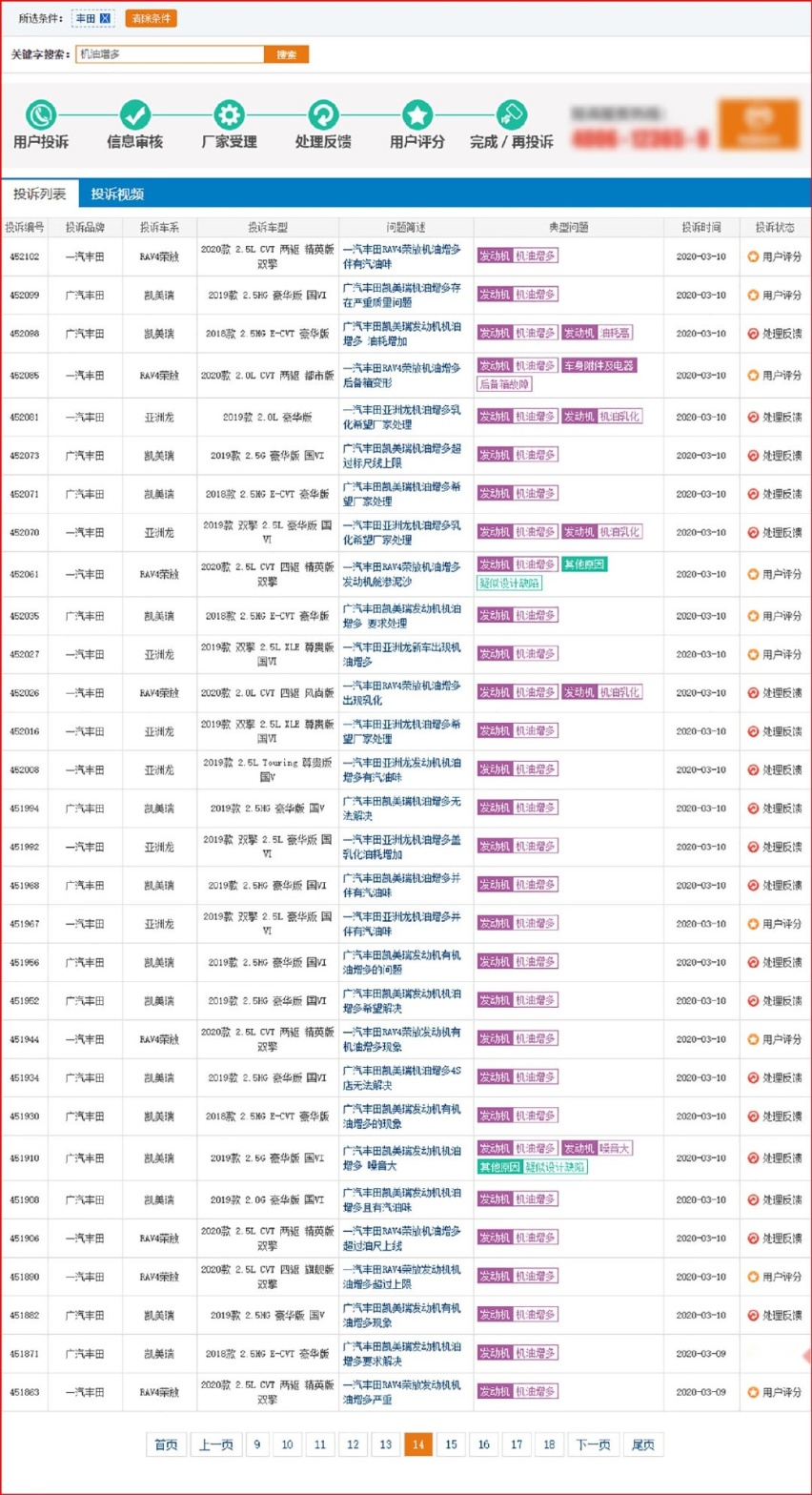Open the 亚洲龙 complaint 452081 summary

click(401, 417)
